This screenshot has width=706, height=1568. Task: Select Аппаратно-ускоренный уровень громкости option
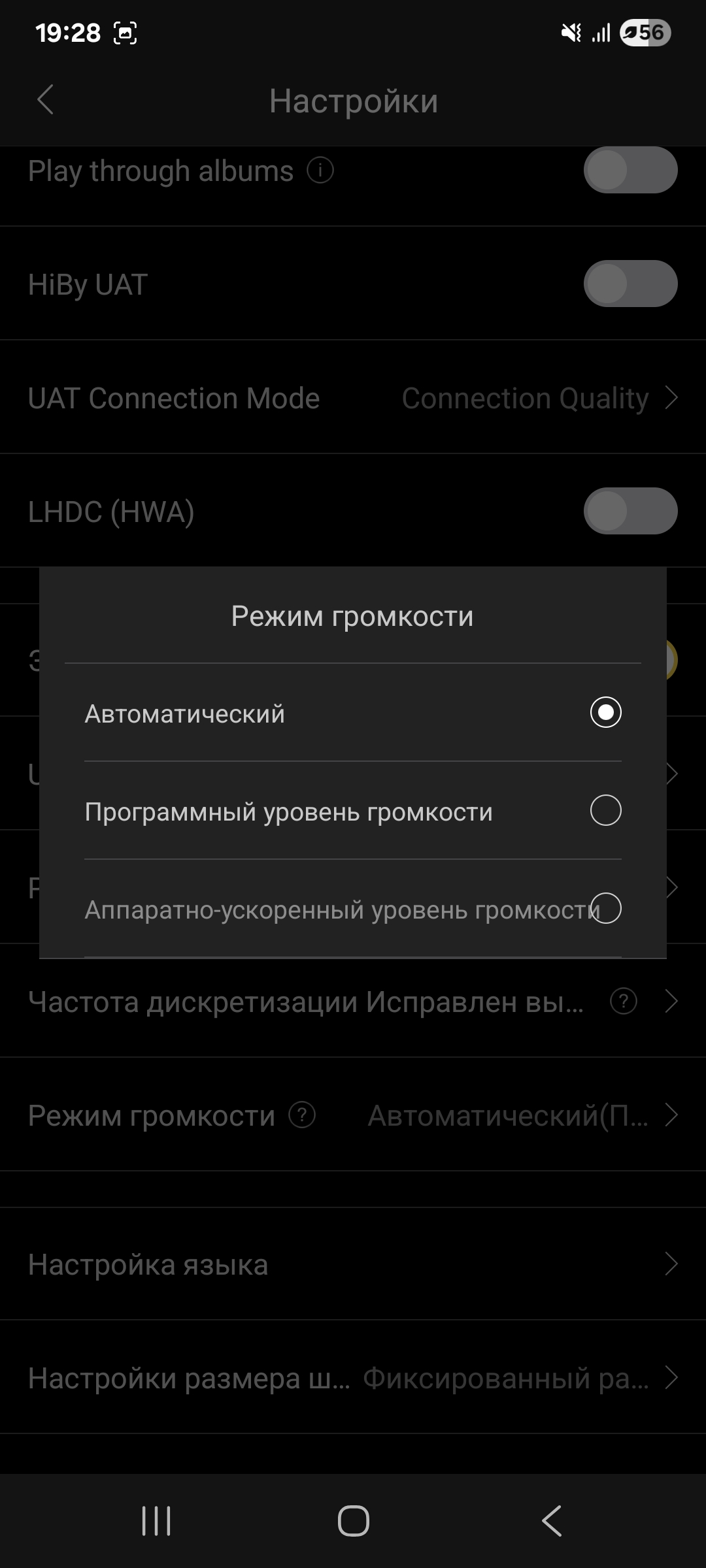coord(605,908)
